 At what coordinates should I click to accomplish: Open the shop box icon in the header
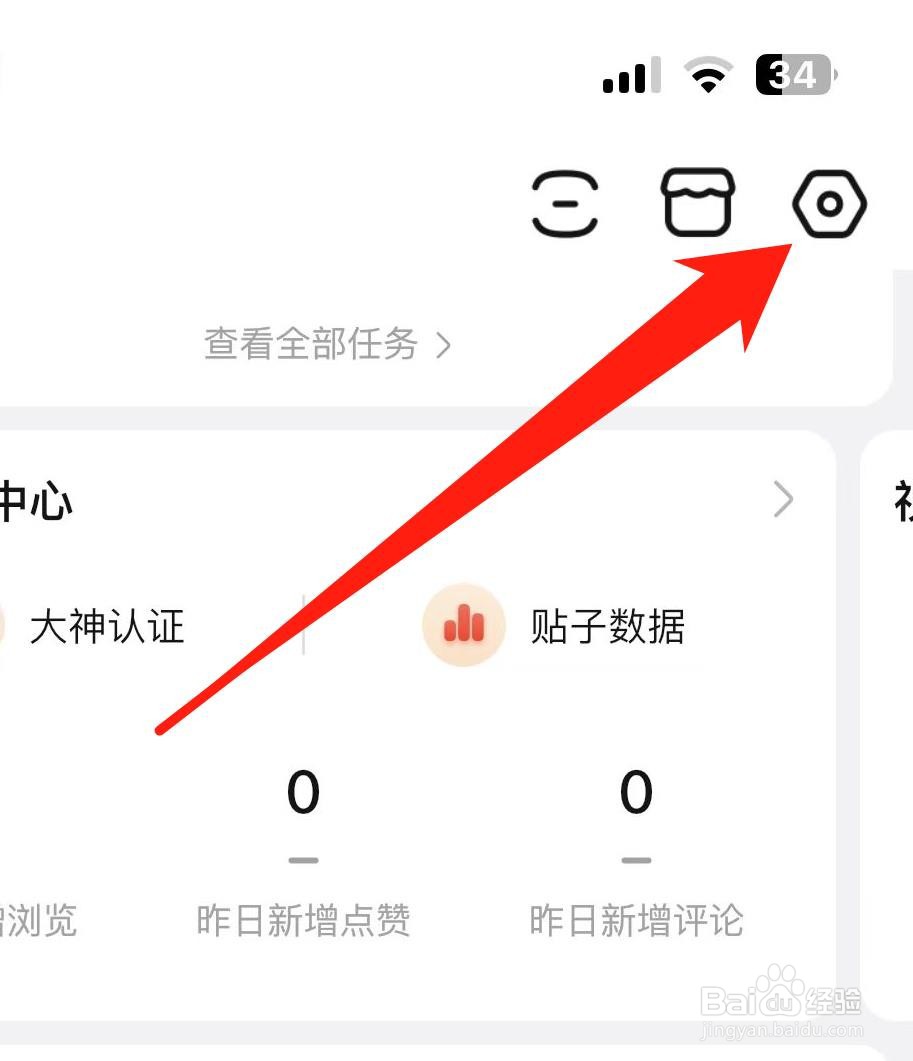pos(698,202)
